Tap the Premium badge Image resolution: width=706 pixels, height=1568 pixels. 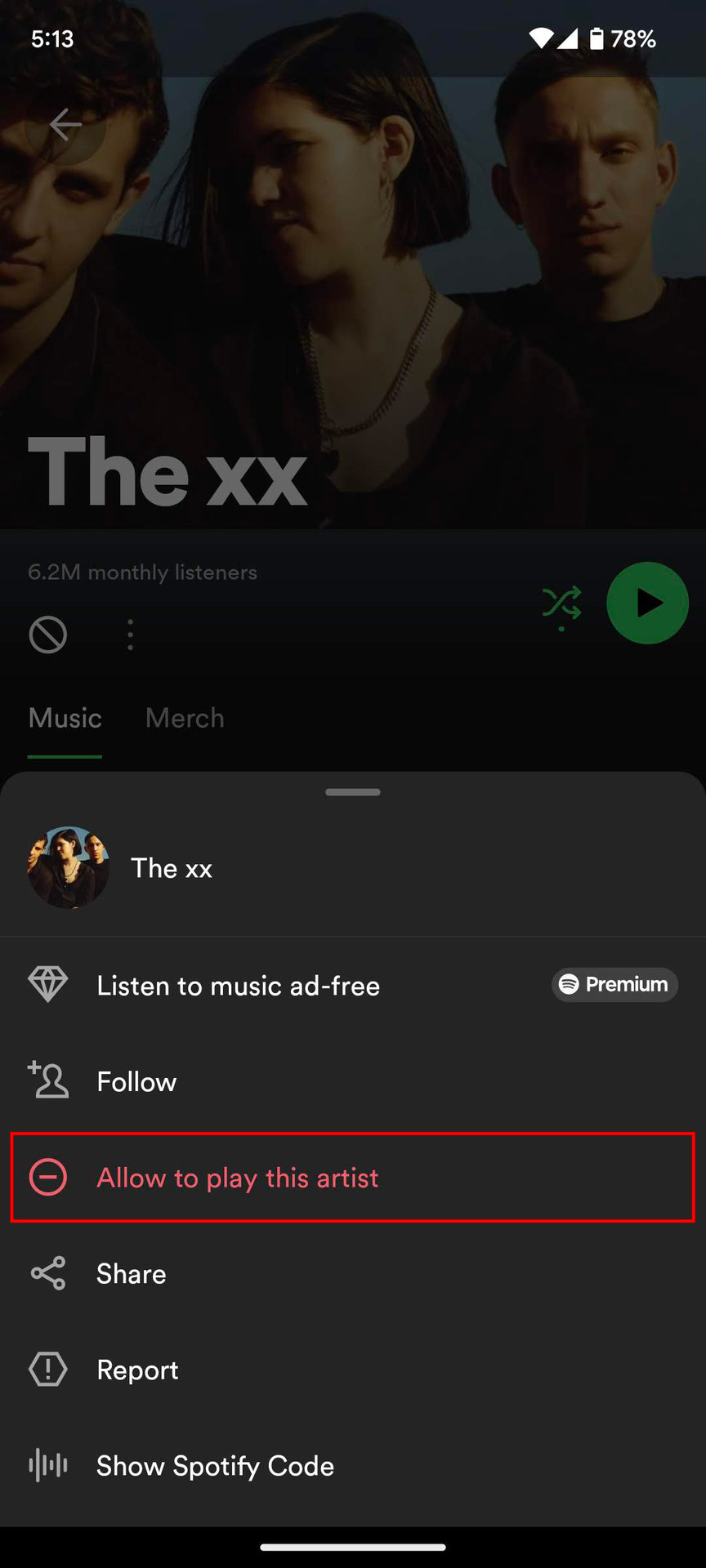pos(614,984)
